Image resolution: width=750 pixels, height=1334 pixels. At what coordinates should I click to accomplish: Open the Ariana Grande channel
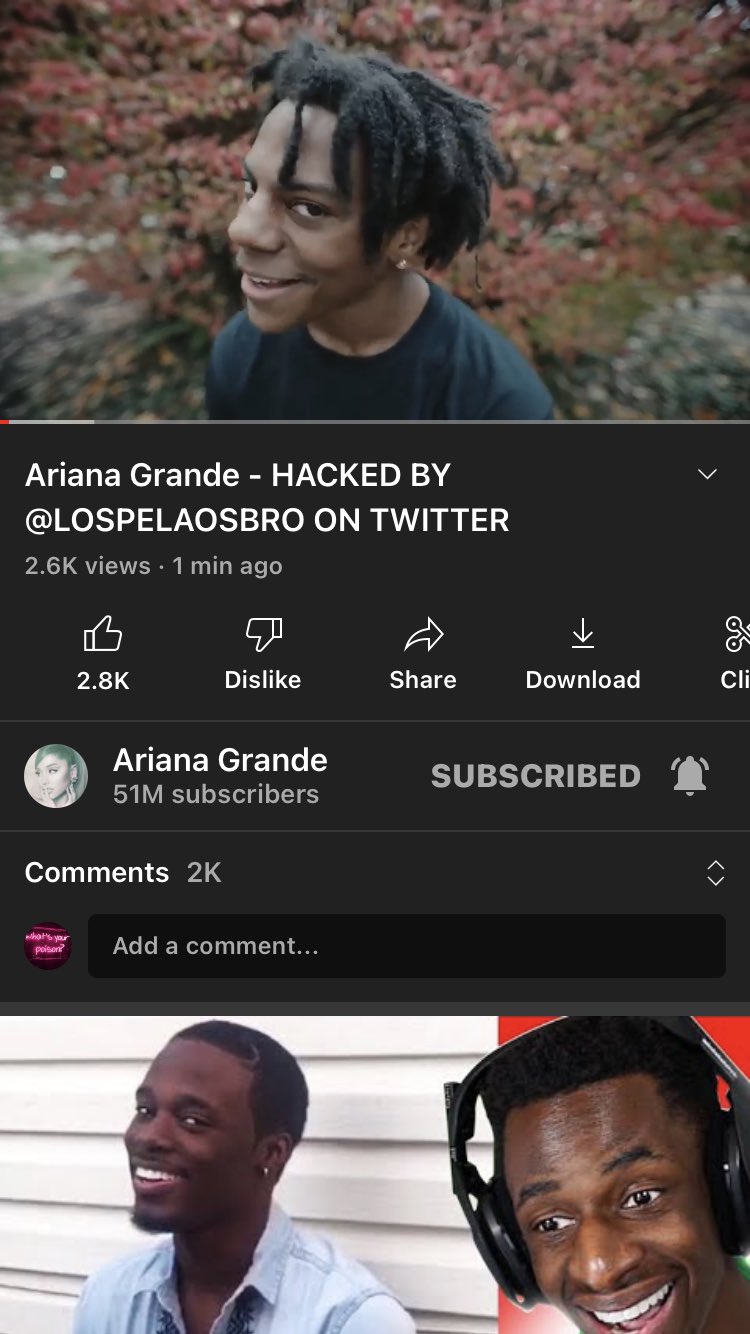tap(220, 775)
